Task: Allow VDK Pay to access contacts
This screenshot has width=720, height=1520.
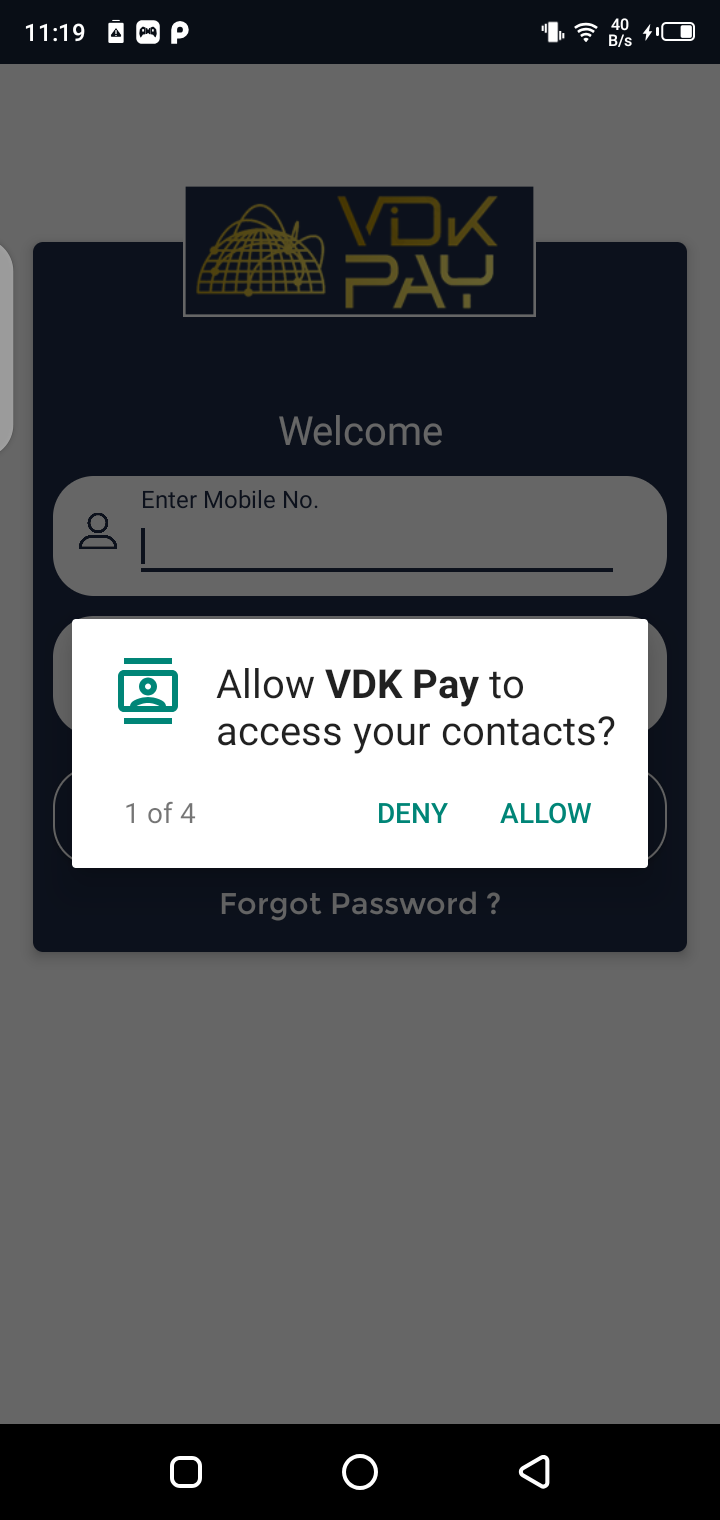Action: click(x=545, y=813)
